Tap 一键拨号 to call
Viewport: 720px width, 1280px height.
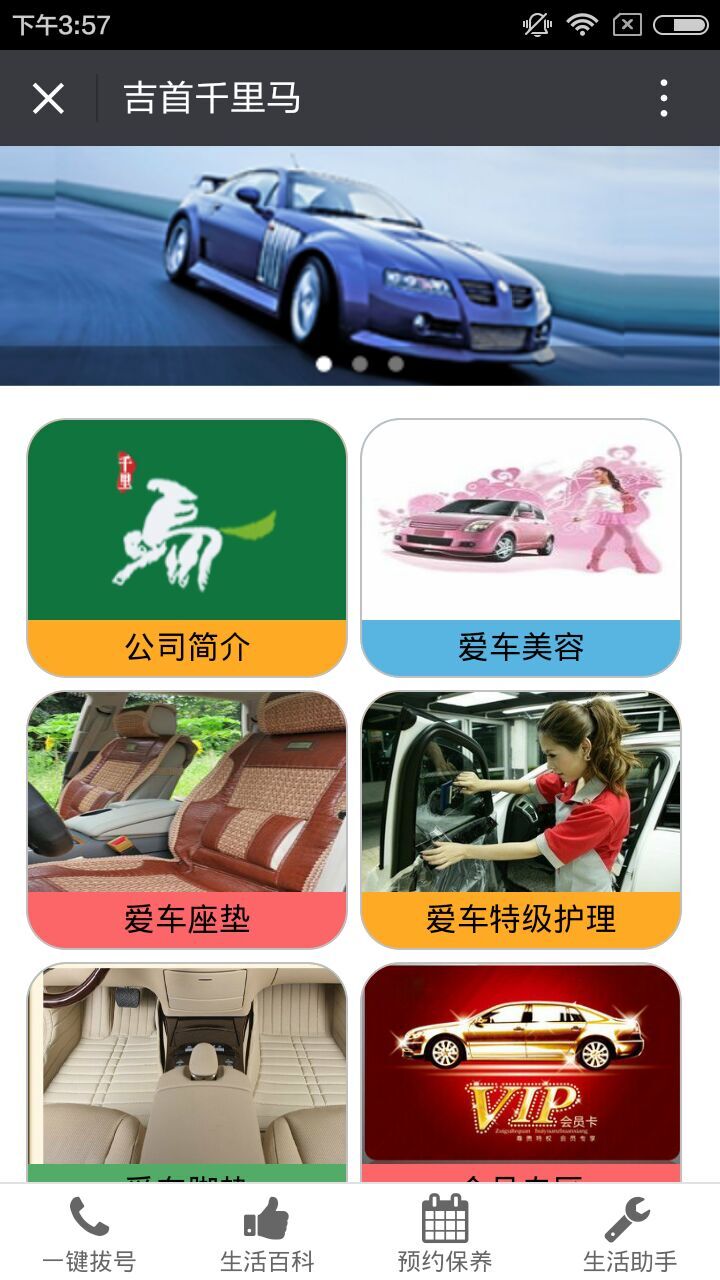pos(89,1233)
